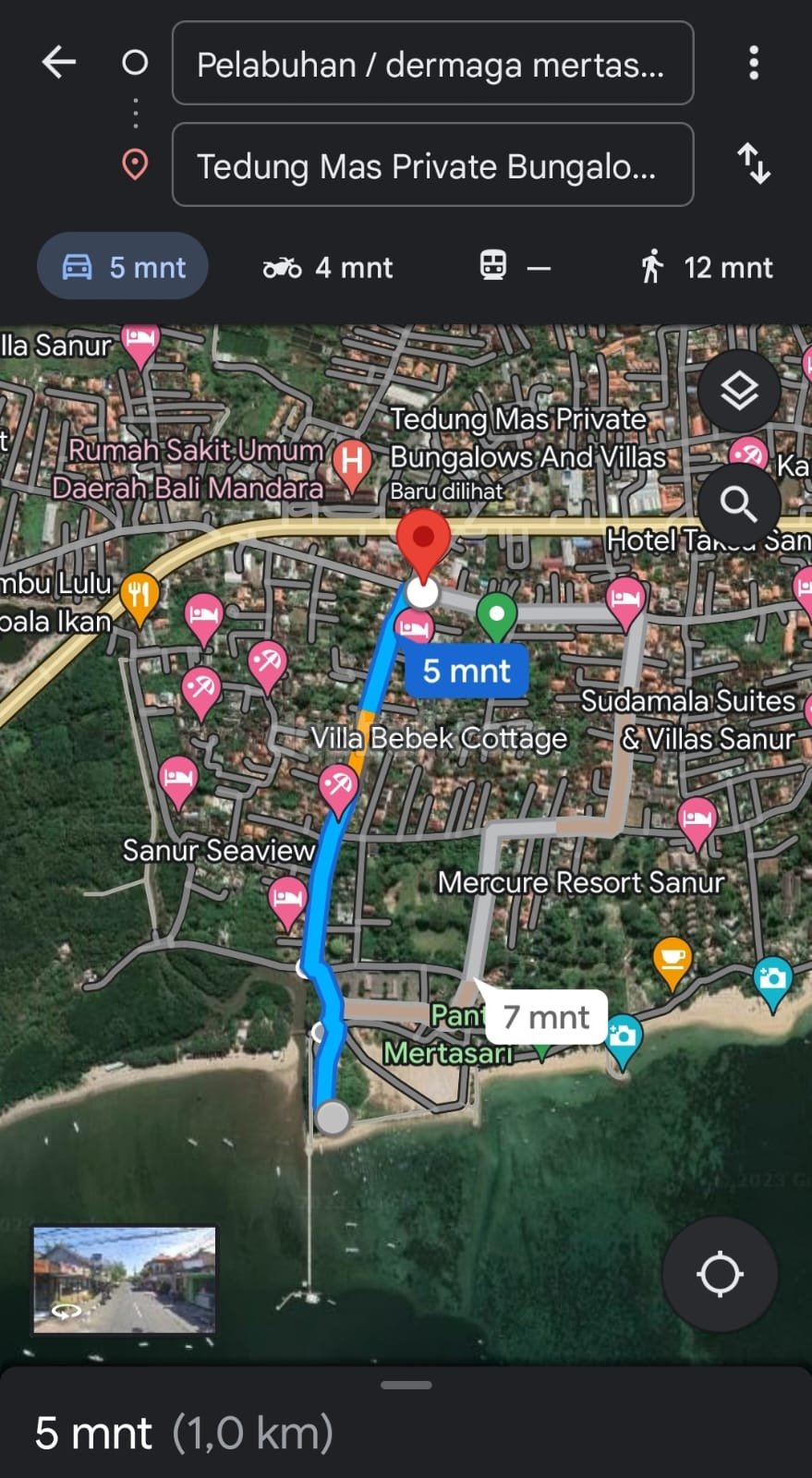Open the three-dot overflow menu
Screen dimensions: 812x1478
(754, 63)
